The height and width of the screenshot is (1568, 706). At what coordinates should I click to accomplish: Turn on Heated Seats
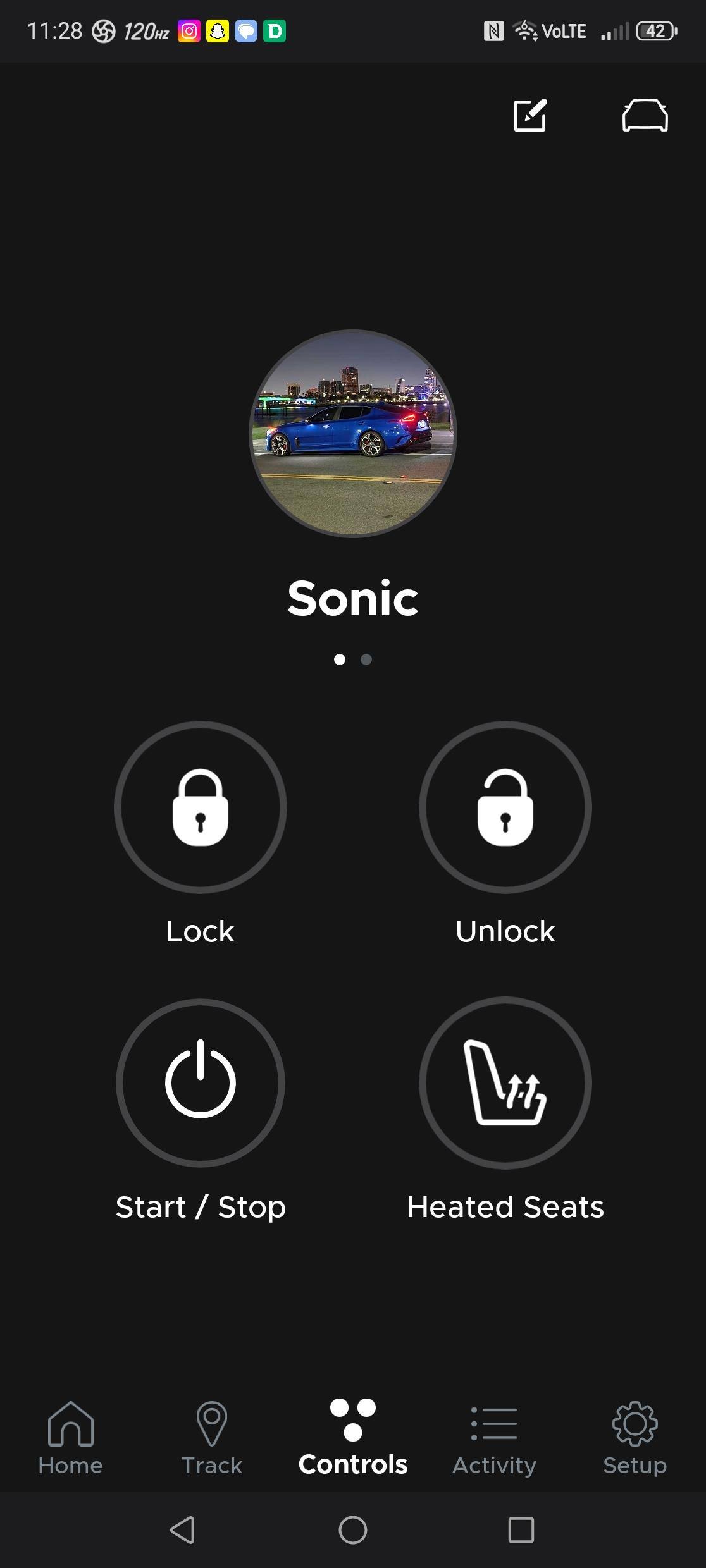click(505, 1082)
